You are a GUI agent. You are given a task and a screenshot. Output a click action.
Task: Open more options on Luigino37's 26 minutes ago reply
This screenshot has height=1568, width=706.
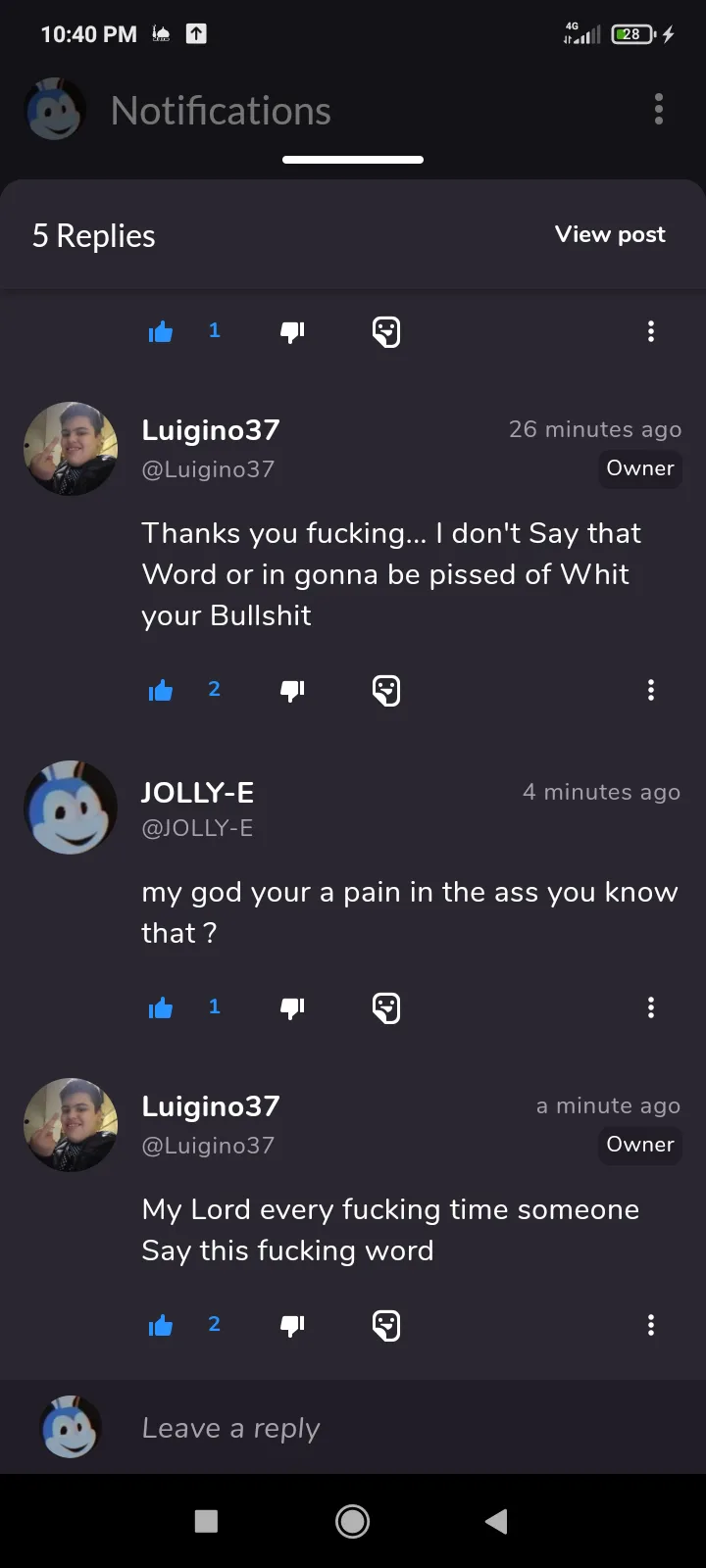point(651,690)
